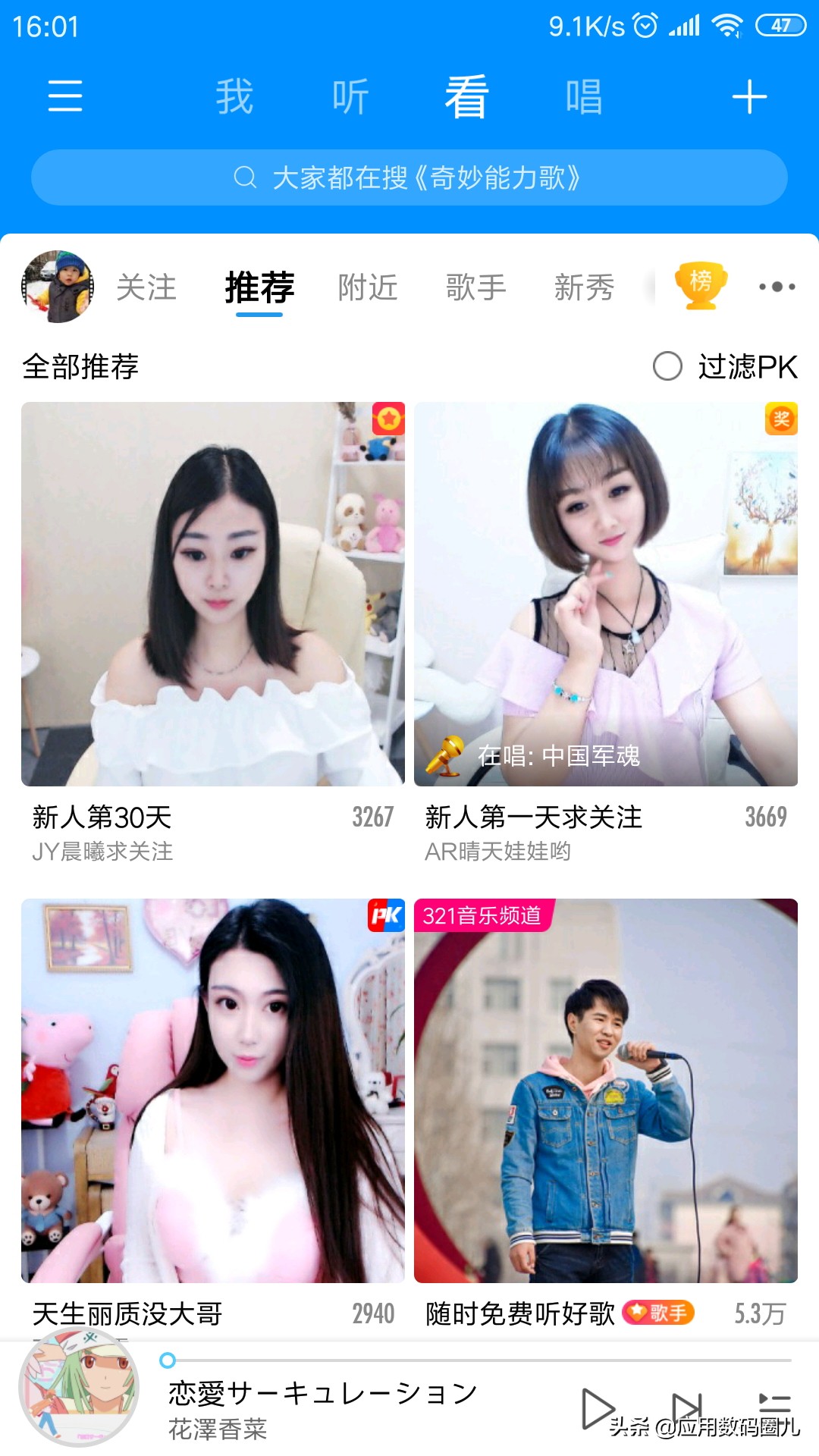Switch to the 唱 section

(x=584, y=96)
